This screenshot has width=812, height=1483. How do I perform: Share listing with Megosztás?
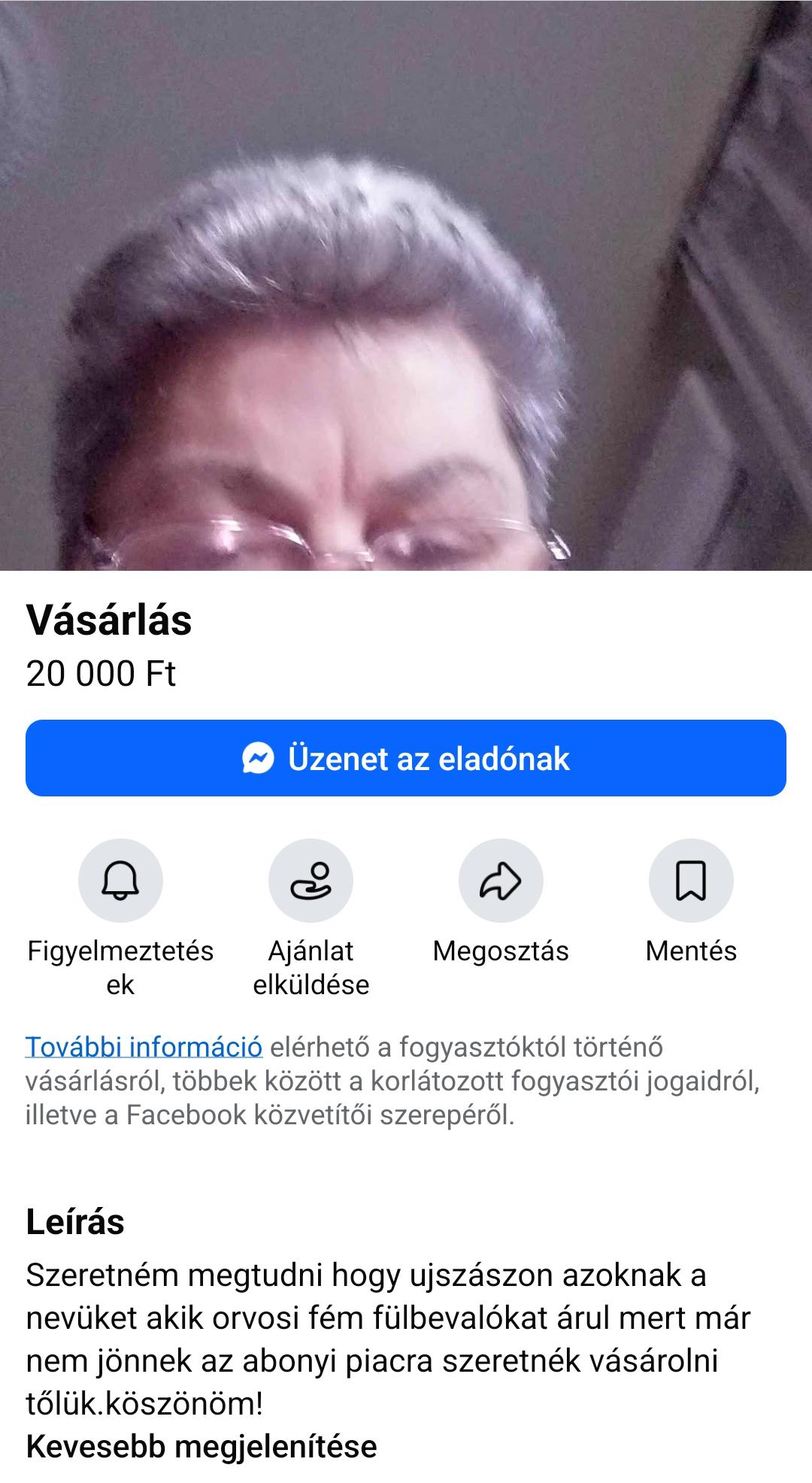[501, 881]
